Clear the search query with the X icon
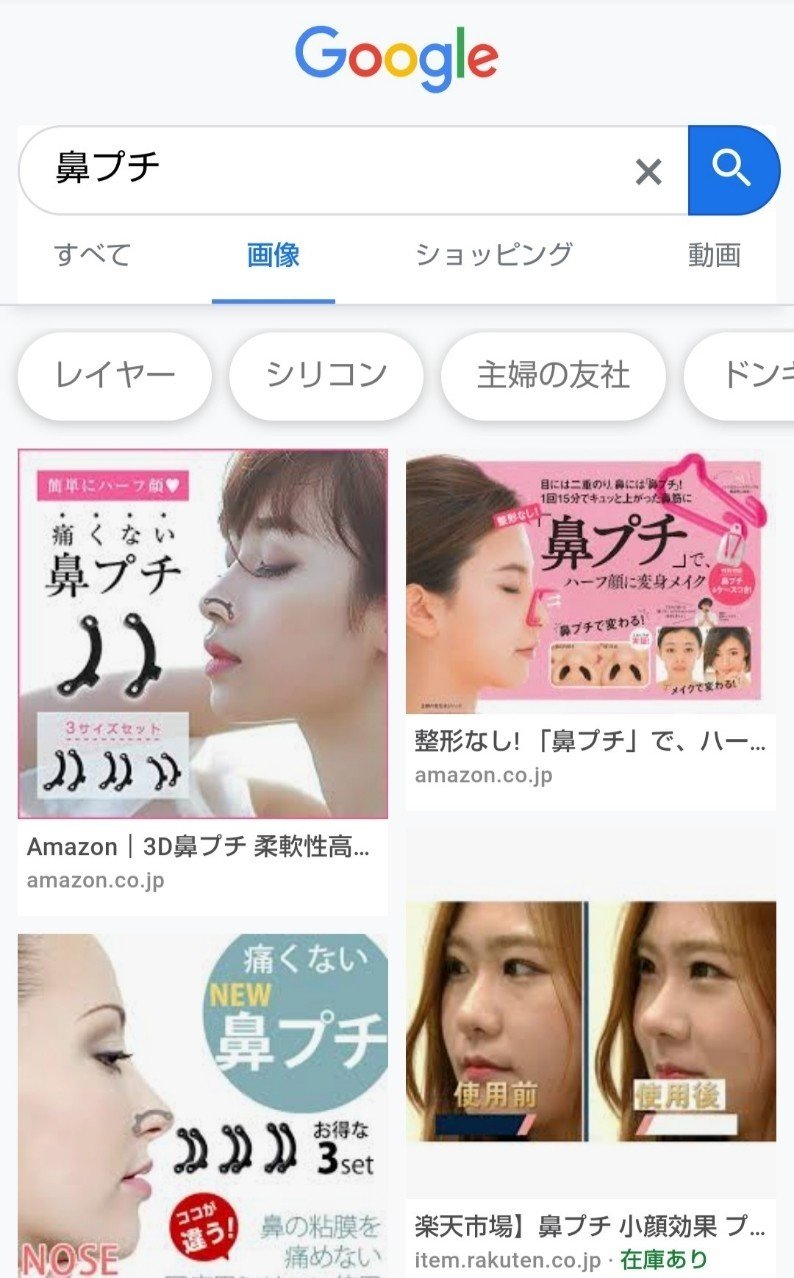Screen dimensions: 794x1278 (650, 170)
